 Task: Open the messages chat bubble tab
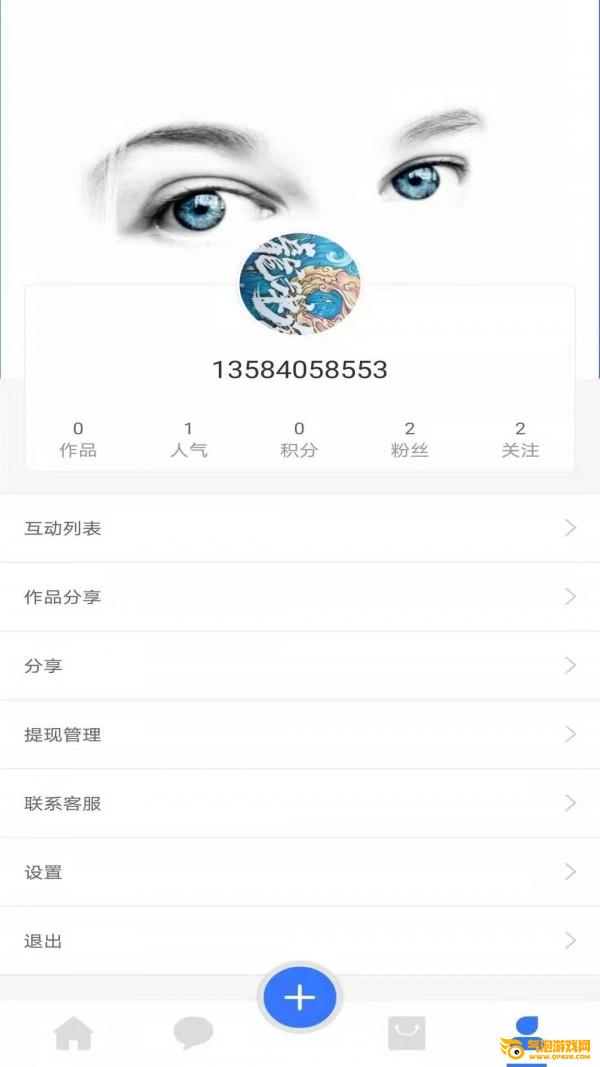pyautogui.click(x=193, y=1032)
